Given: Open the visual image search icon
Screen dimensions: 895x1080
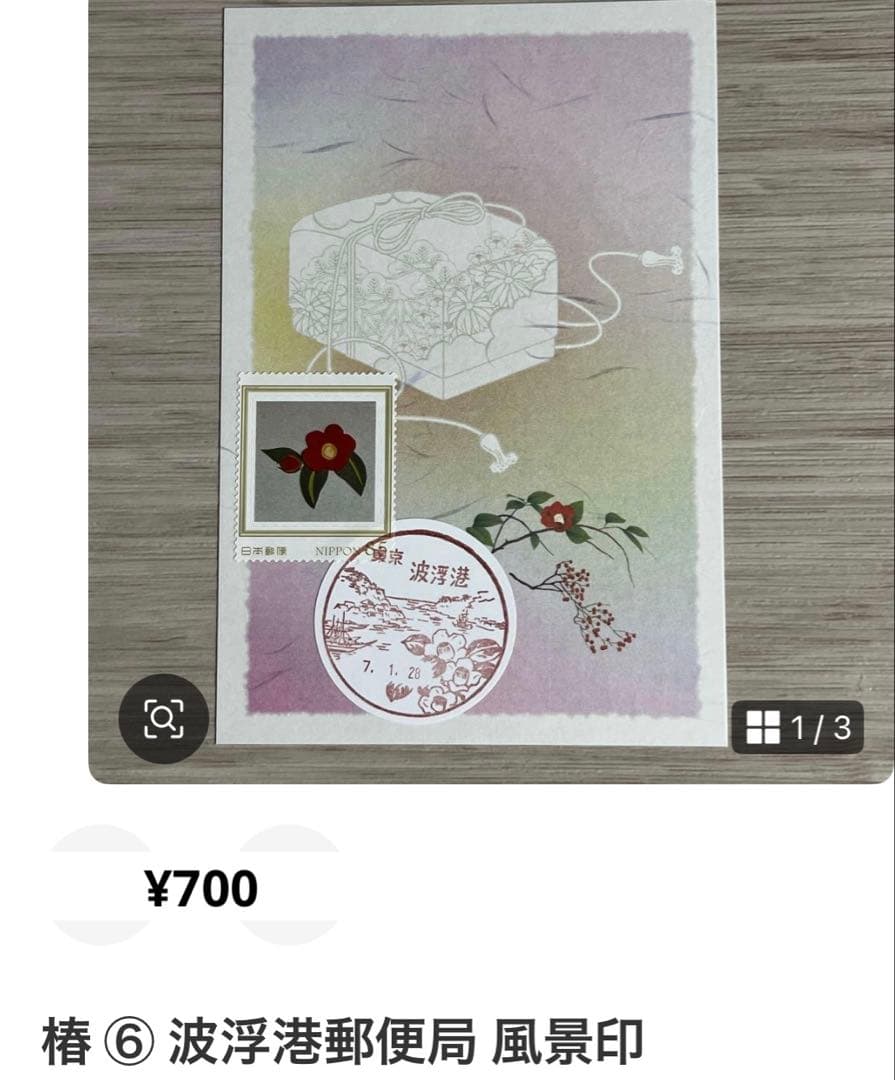Looking at the screenshot, I should pyautogui.click(x=164, y=718).
